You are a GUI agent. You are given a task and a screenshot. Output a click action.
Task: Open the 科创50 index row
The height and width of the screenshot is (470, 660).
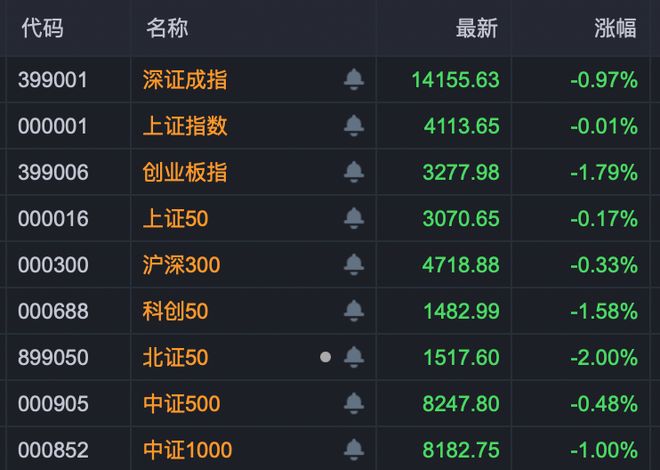176,311
